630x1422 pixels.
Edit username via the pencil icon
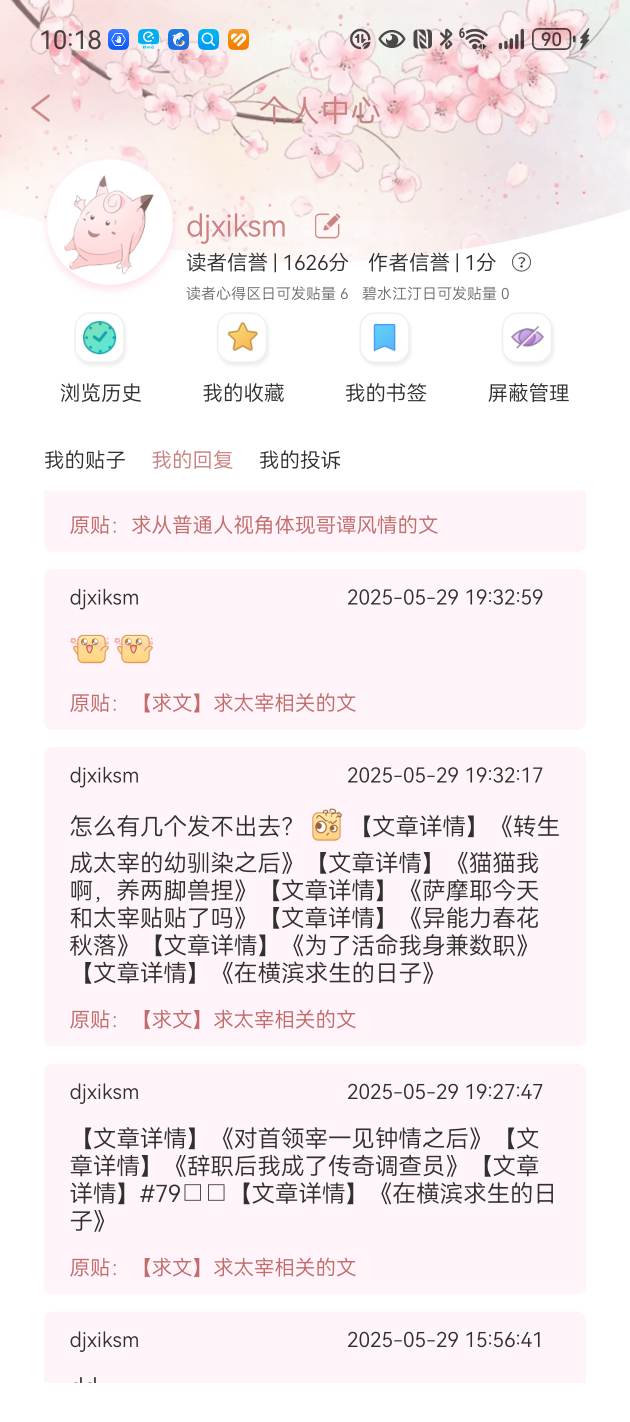(327, 226)
